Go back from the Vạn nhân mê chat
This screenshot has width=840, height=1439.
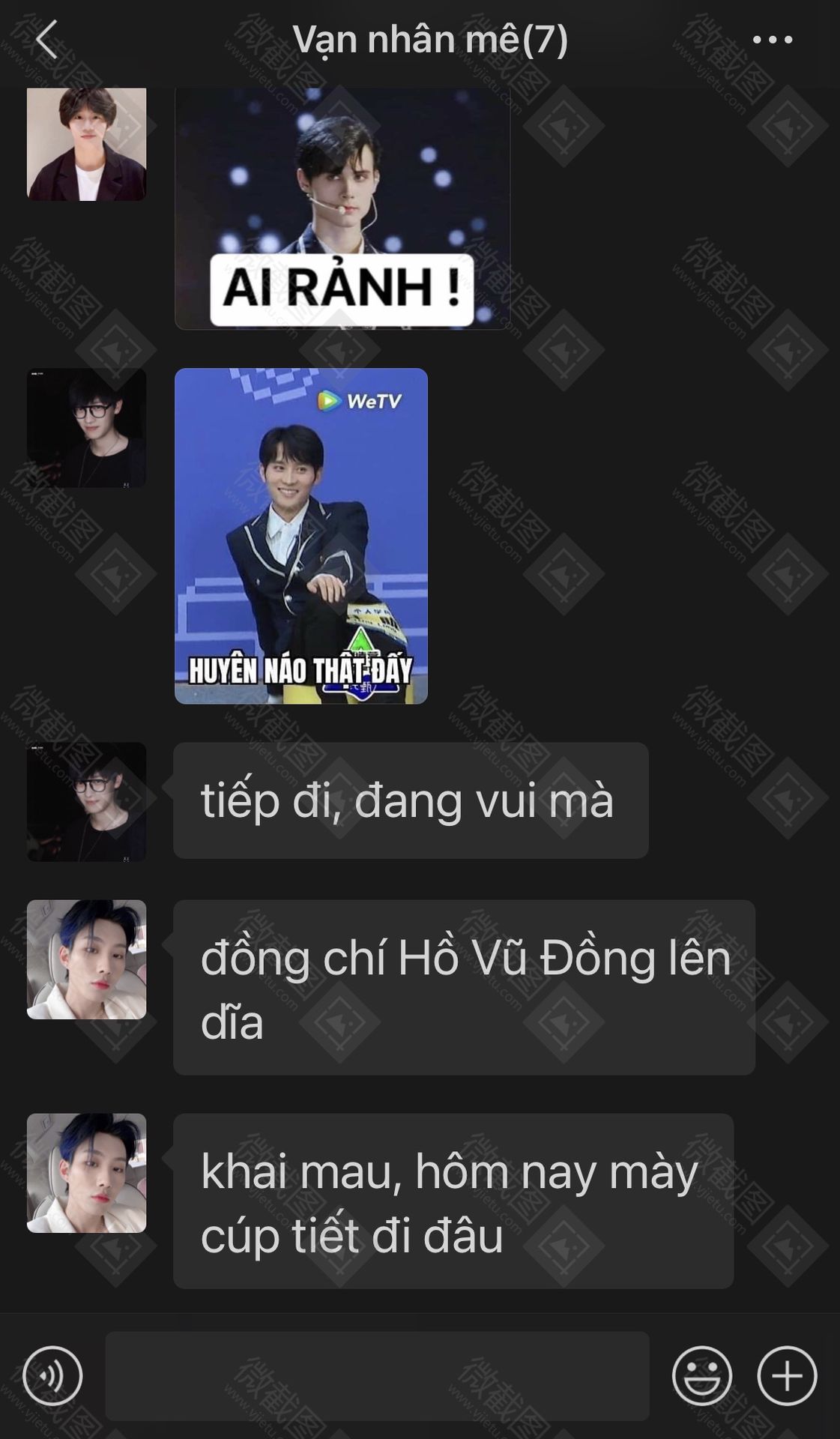coord(46,40)
